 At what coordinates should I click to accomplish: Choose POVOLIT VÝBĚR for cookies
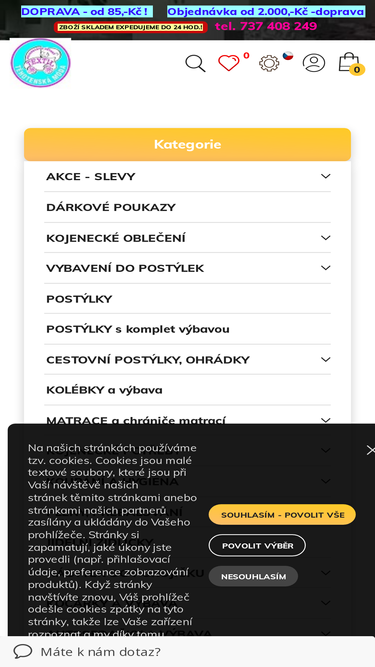coord(257,545)
